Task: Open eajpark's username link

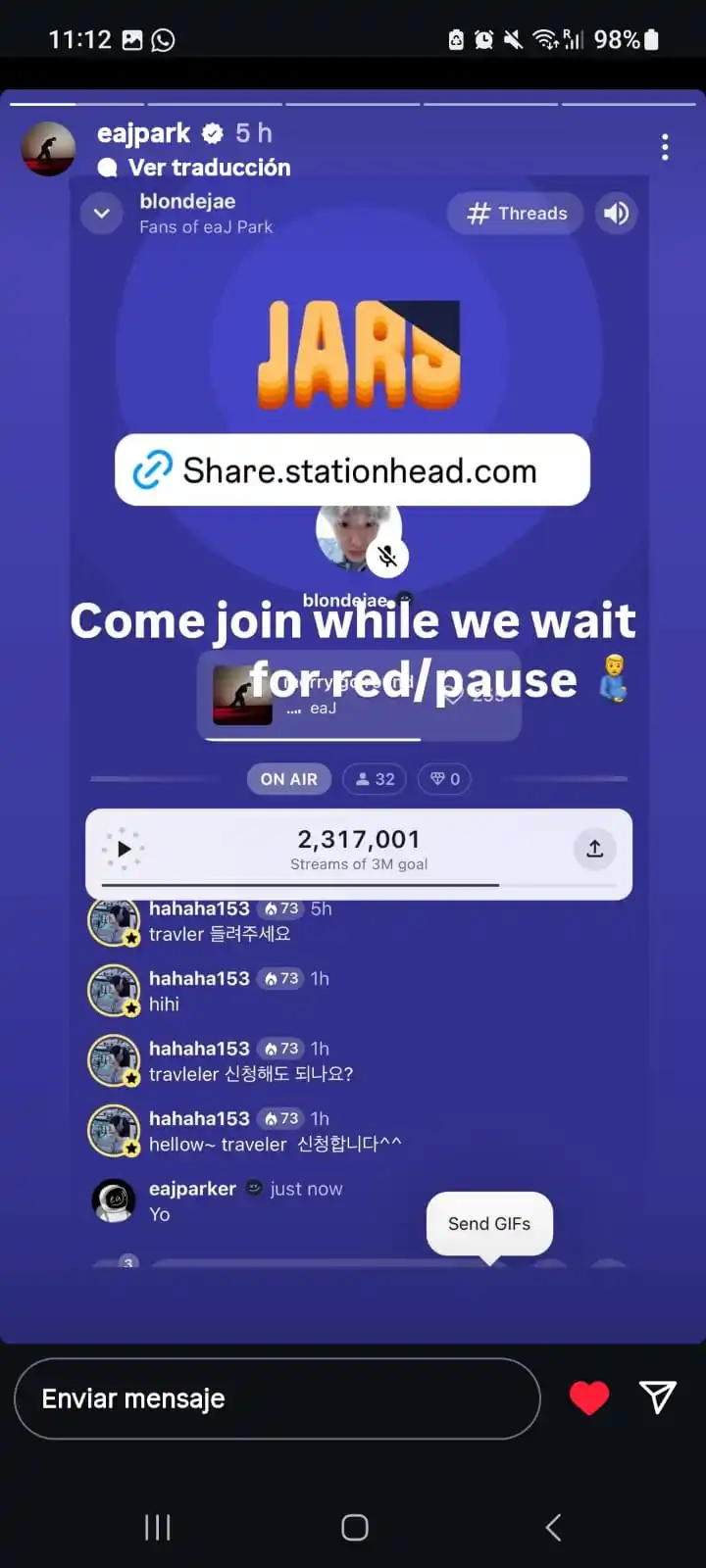Action: coord(143,132)
